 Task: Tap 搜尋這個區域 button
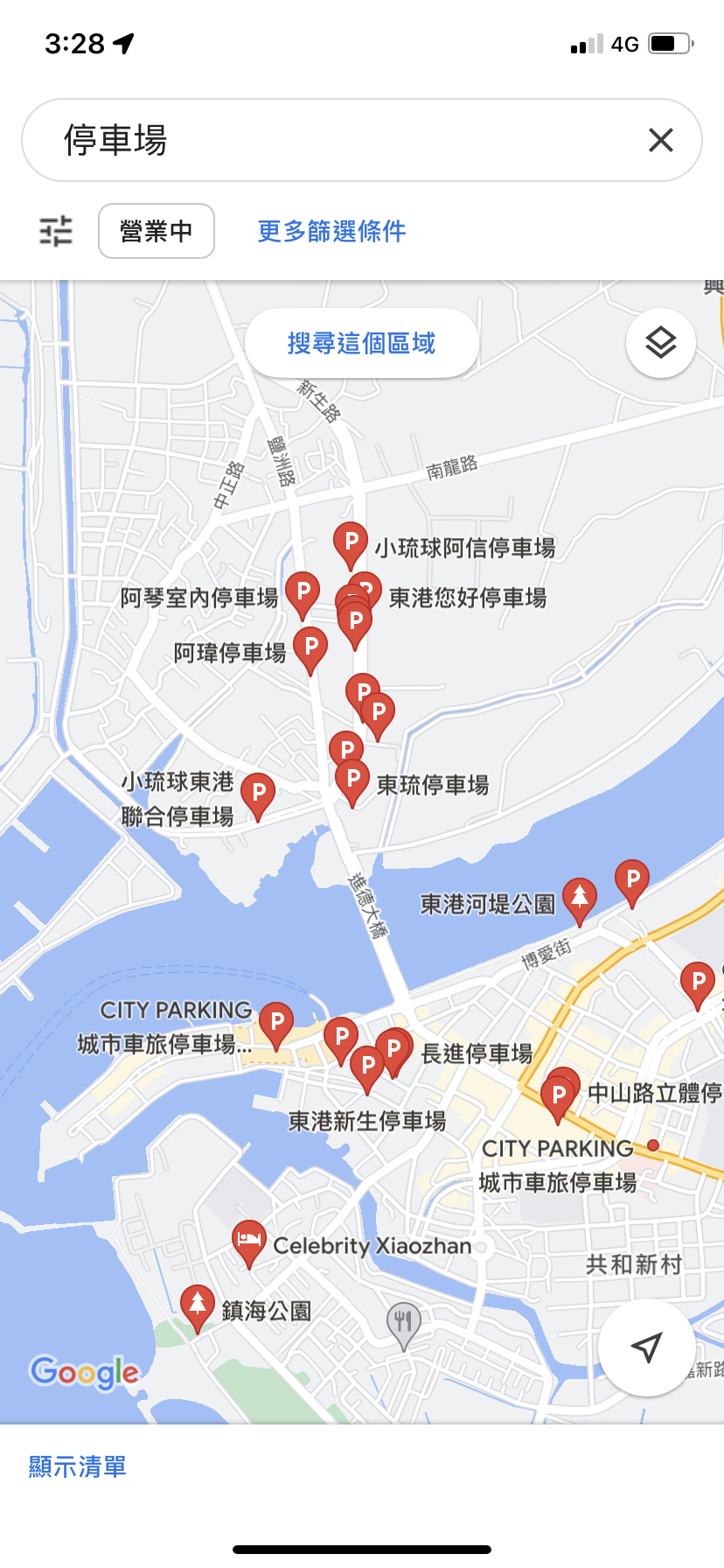362,343
